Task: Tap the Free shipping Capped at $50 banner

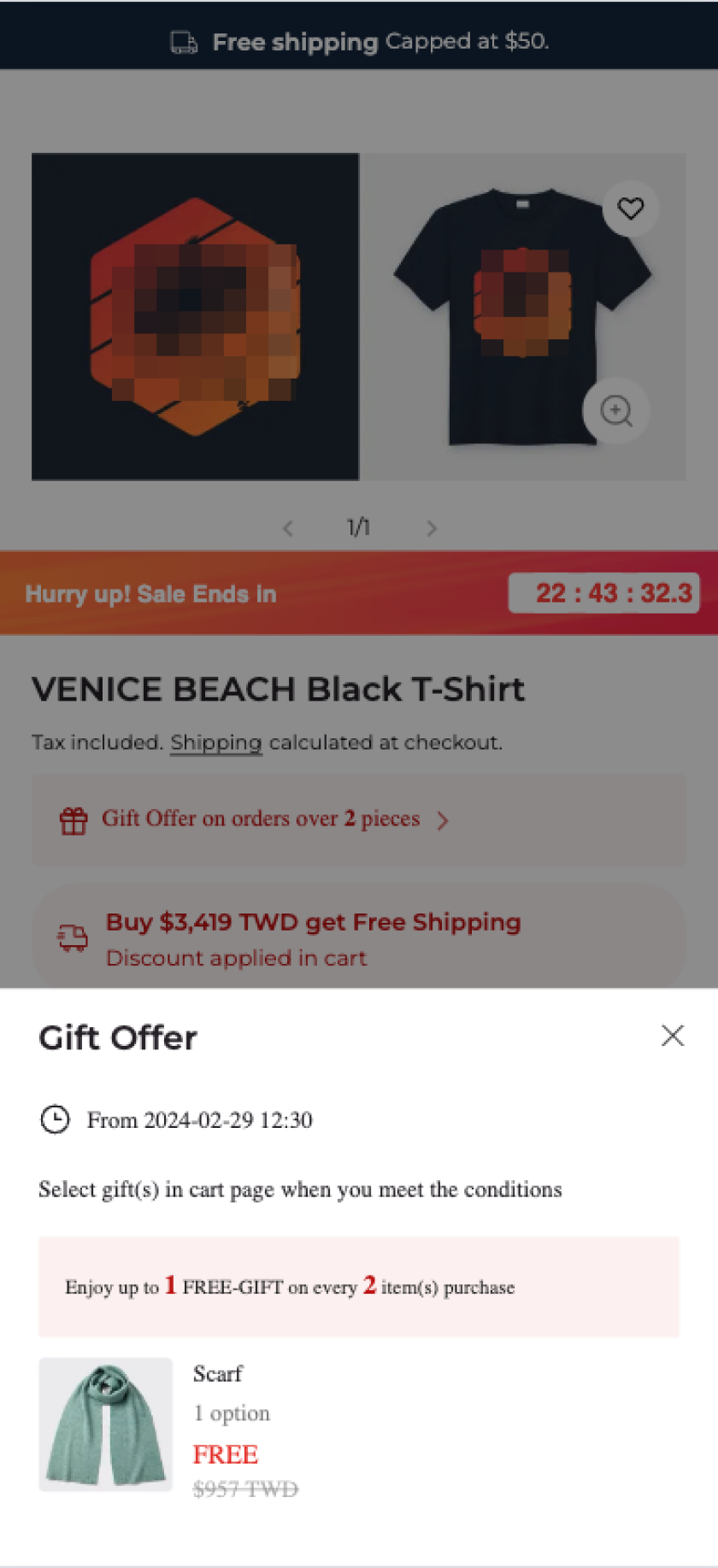Action: 359,40
